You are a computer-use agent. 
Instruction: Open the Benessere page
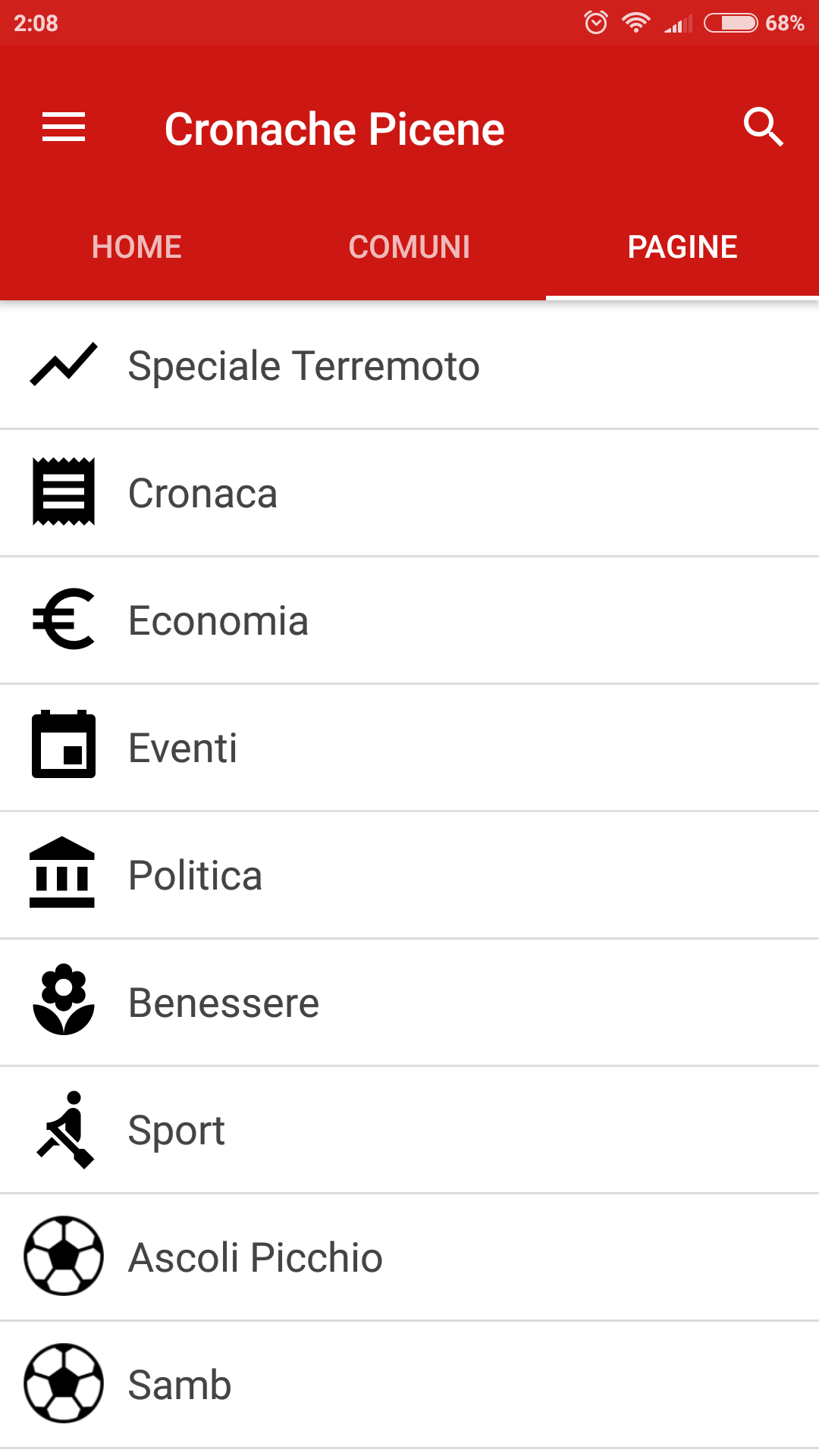click(x=409, y=1003)
